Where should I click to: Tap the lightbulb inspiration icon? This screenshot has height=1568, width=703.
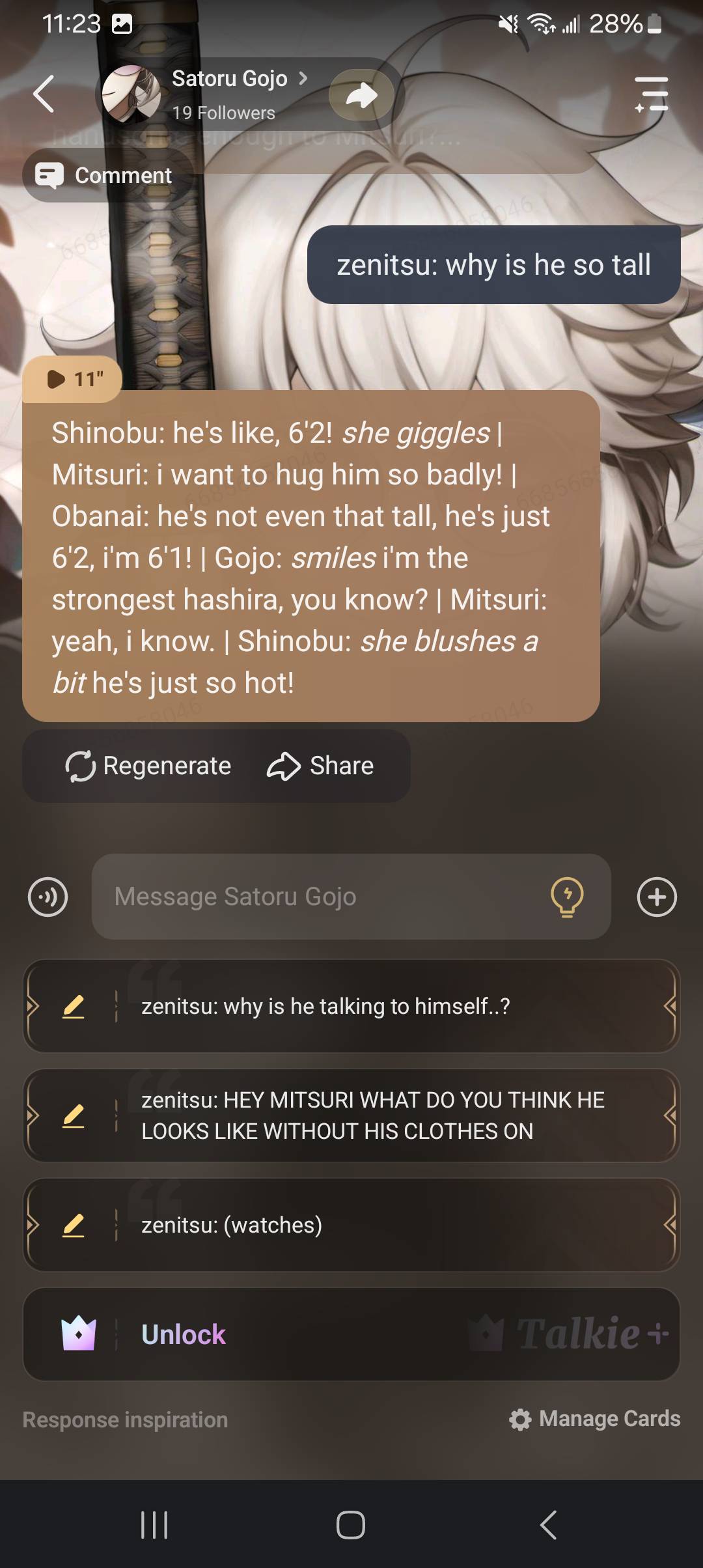click(x=567, y=897)
